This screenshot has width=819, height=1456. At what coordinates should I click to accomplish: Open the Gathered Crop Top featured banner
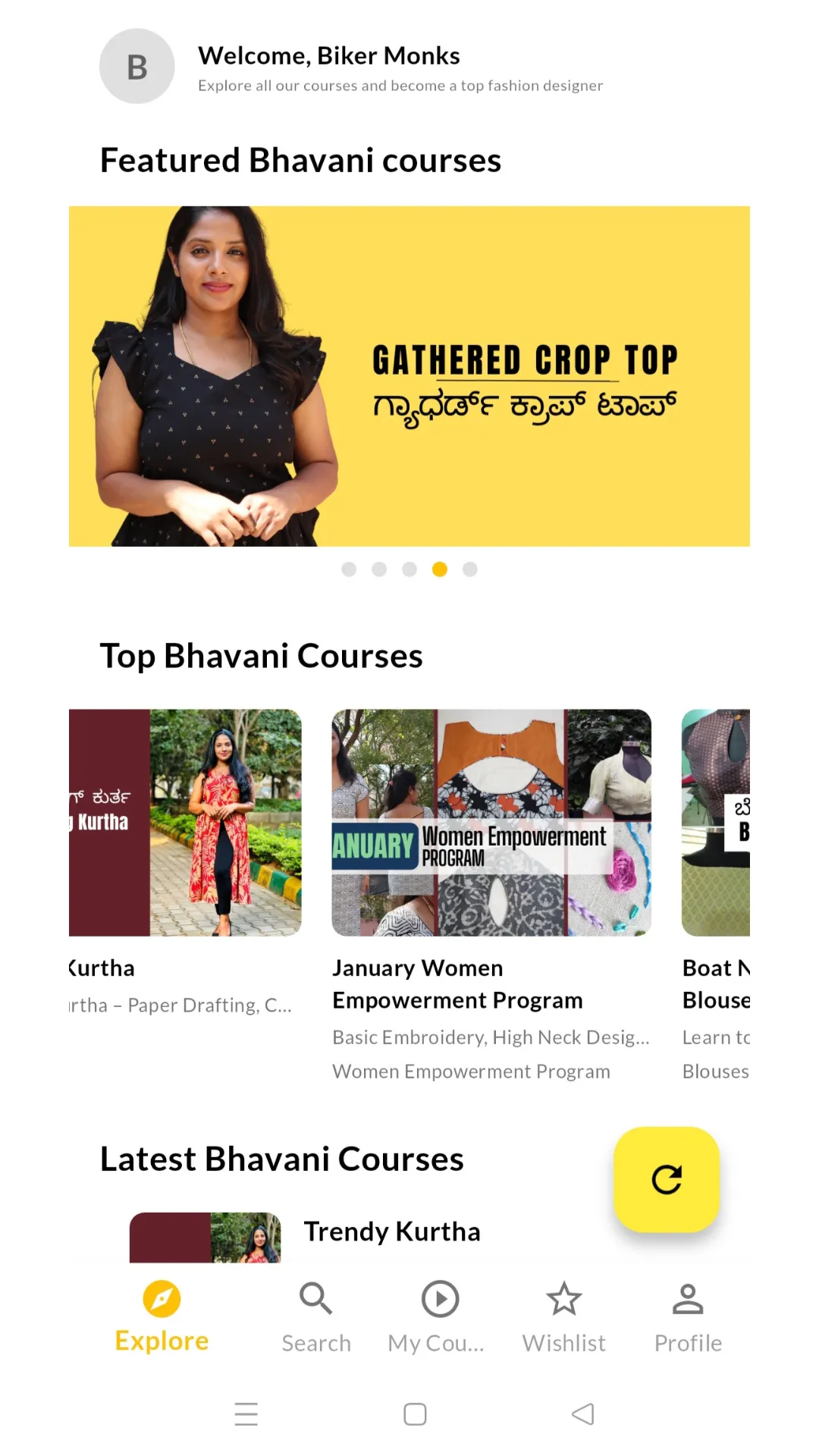point(409,376)
